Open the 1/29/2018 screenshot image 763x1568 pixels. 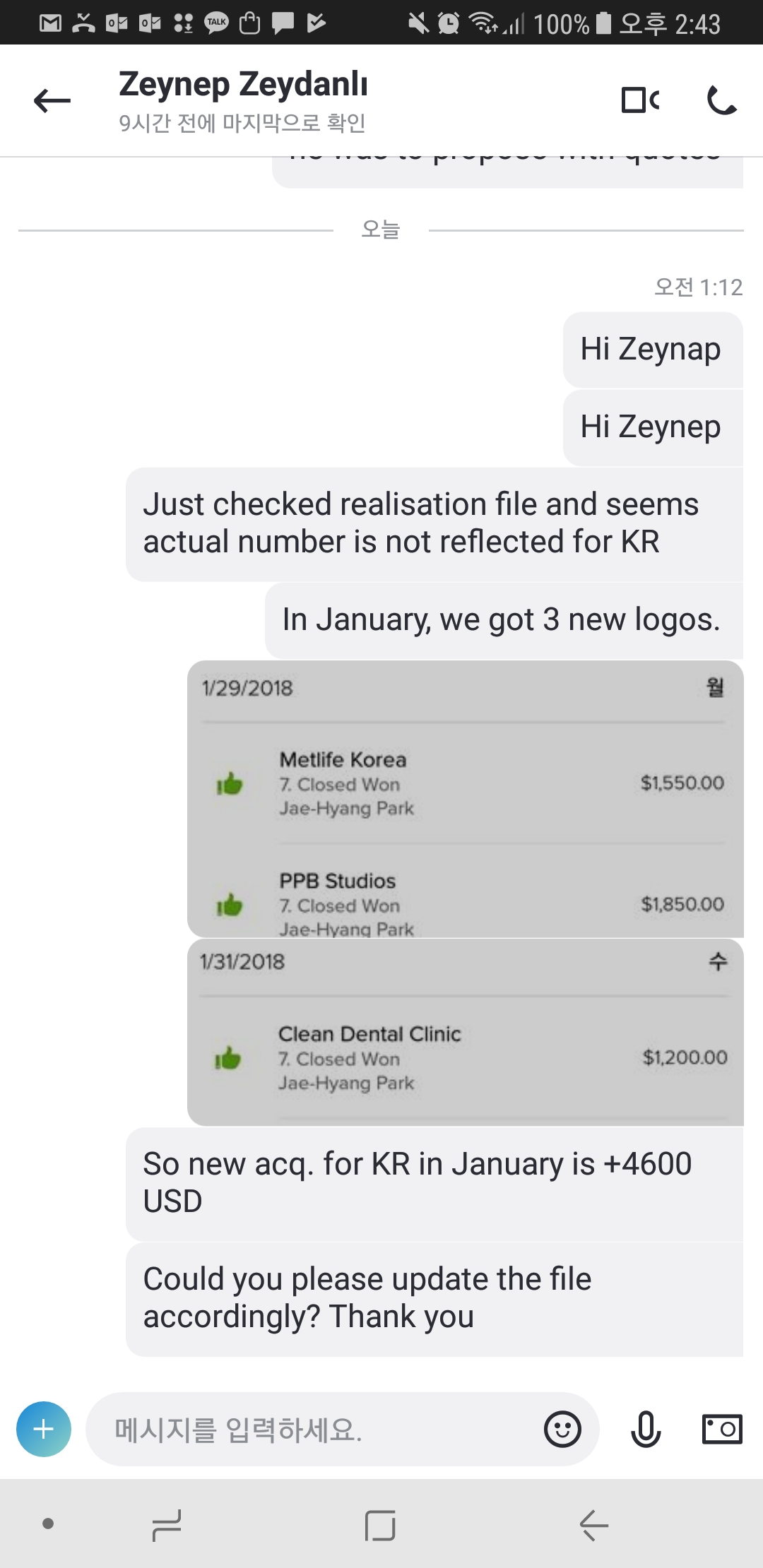click(x=465, y=798)
